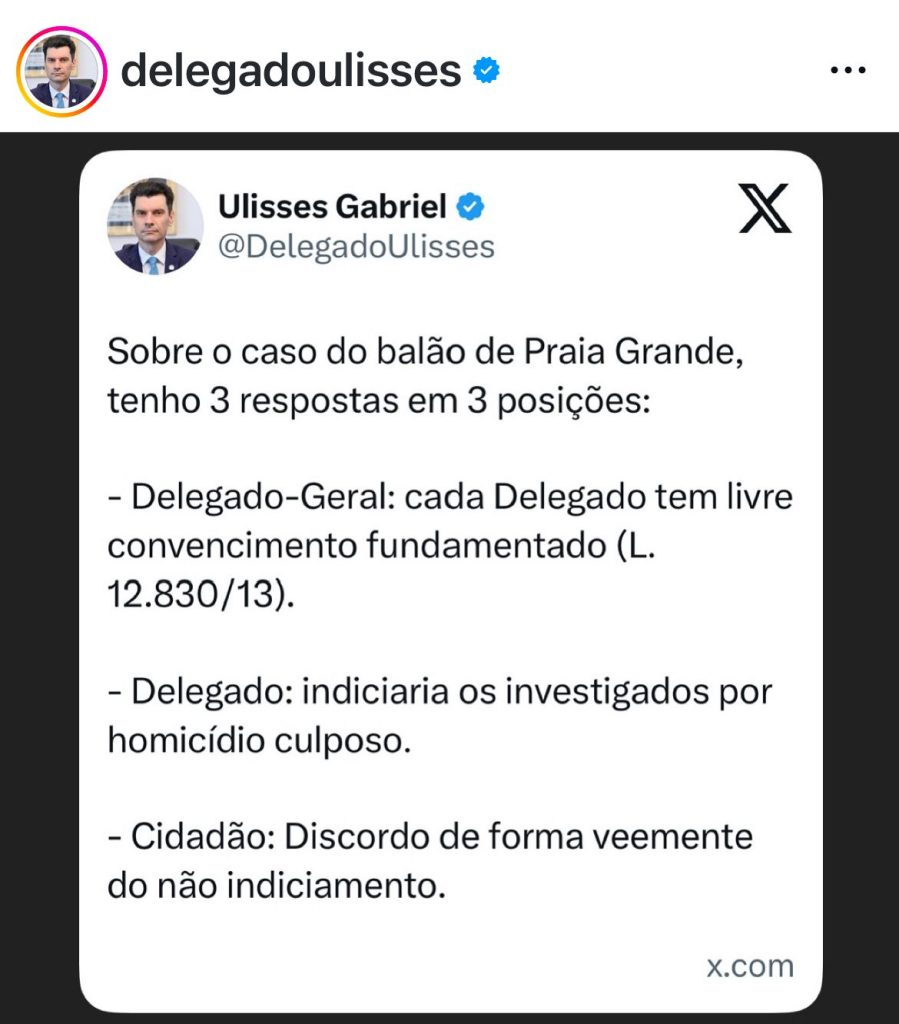Screen dimensions: 899x1024
Task: Open the post's three-dot options menu
Action: 848,71
